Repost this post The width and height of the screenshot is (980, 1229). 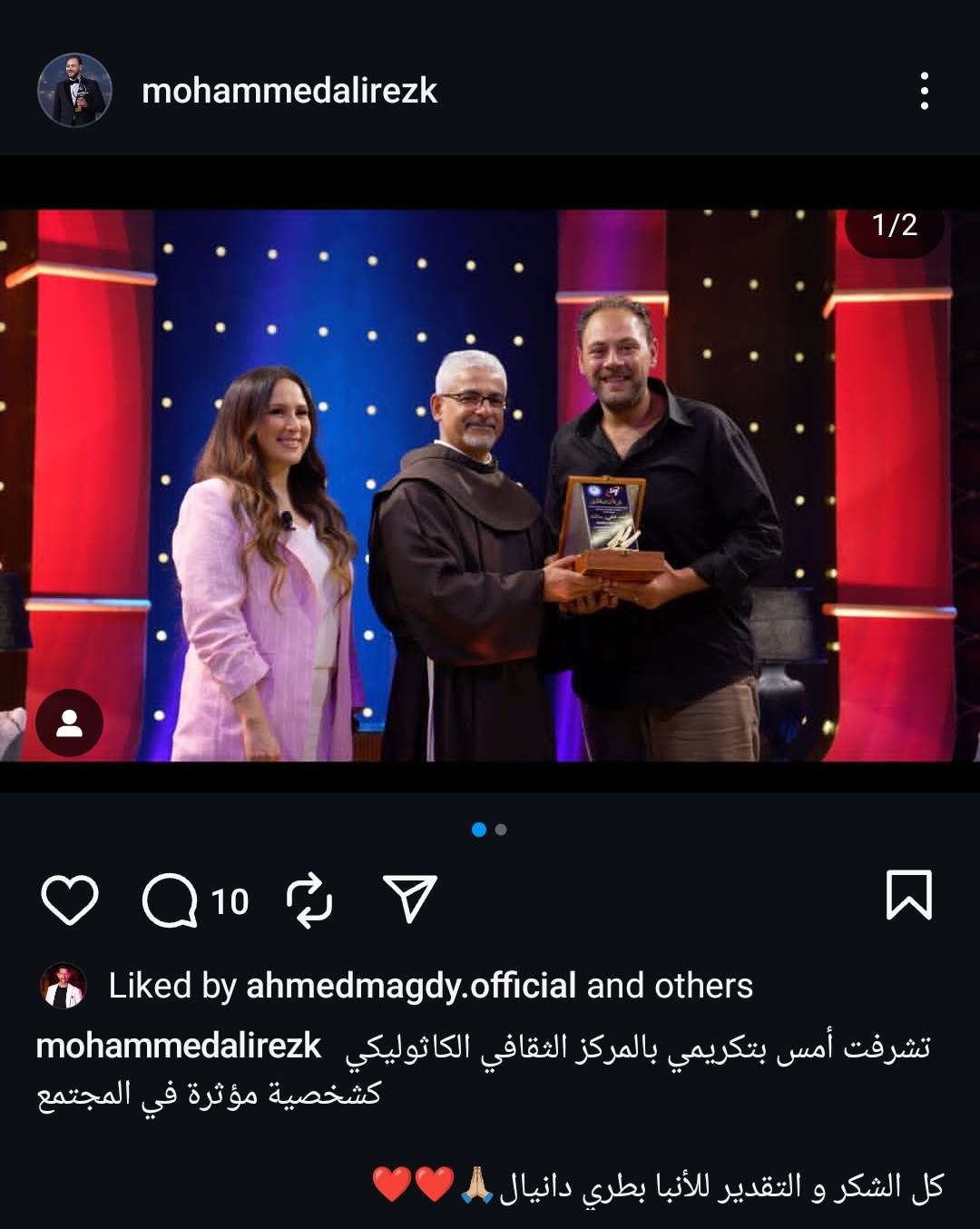[x=309, y=900]
